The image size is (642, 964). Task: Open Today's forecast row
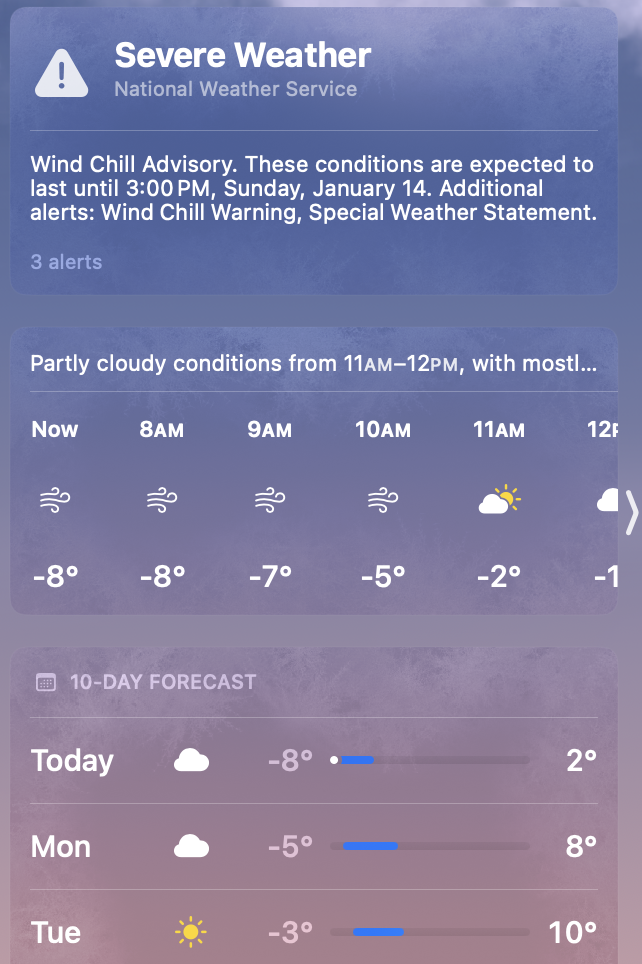(x=313, y=761)
